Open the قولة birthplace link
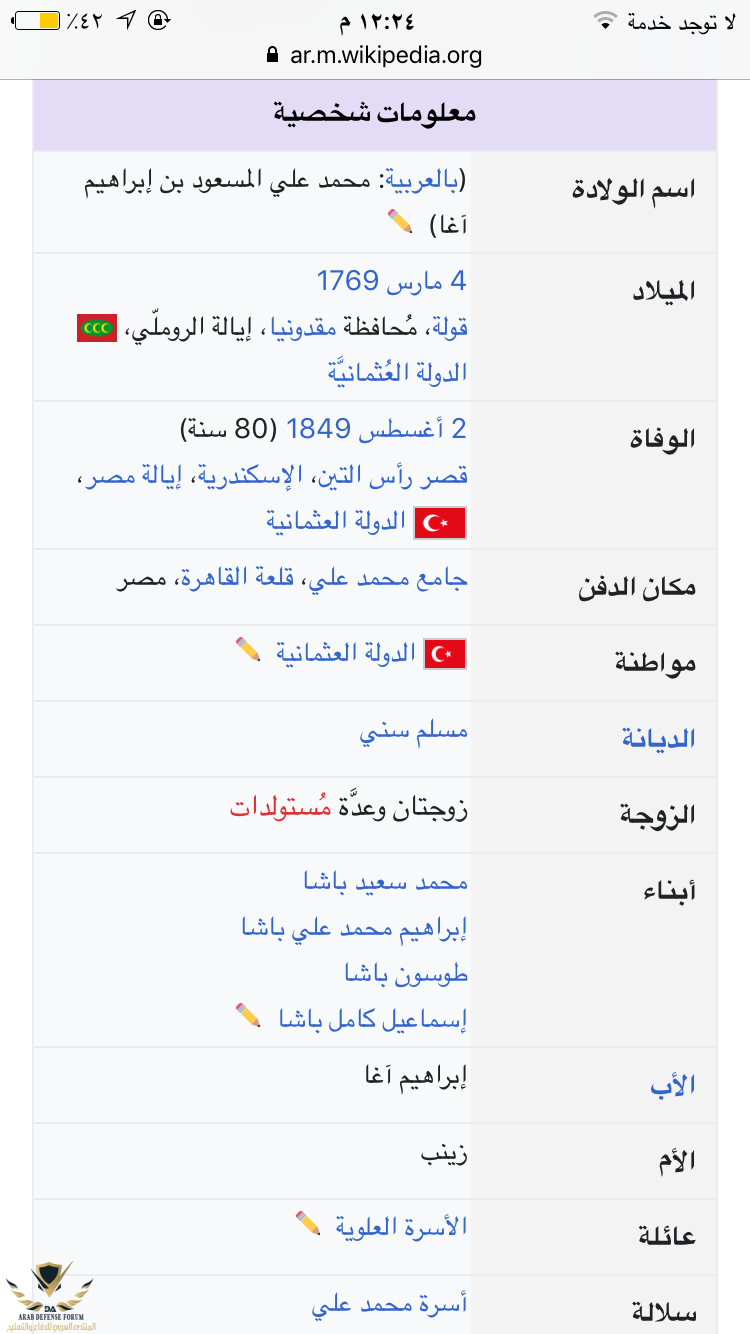The image size is (750, 1334). coord(449,327)
